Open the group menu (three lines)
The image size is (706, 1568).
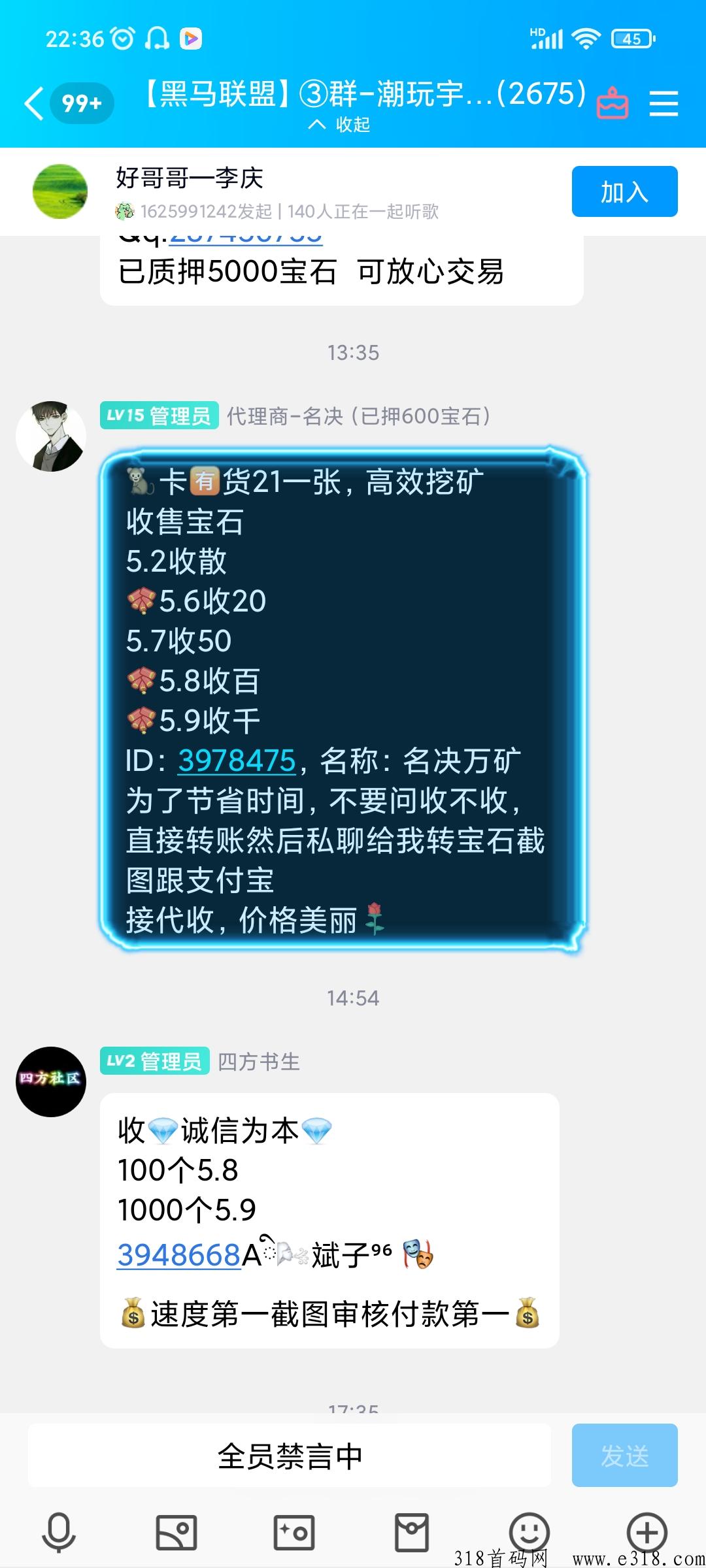point(664,103)
